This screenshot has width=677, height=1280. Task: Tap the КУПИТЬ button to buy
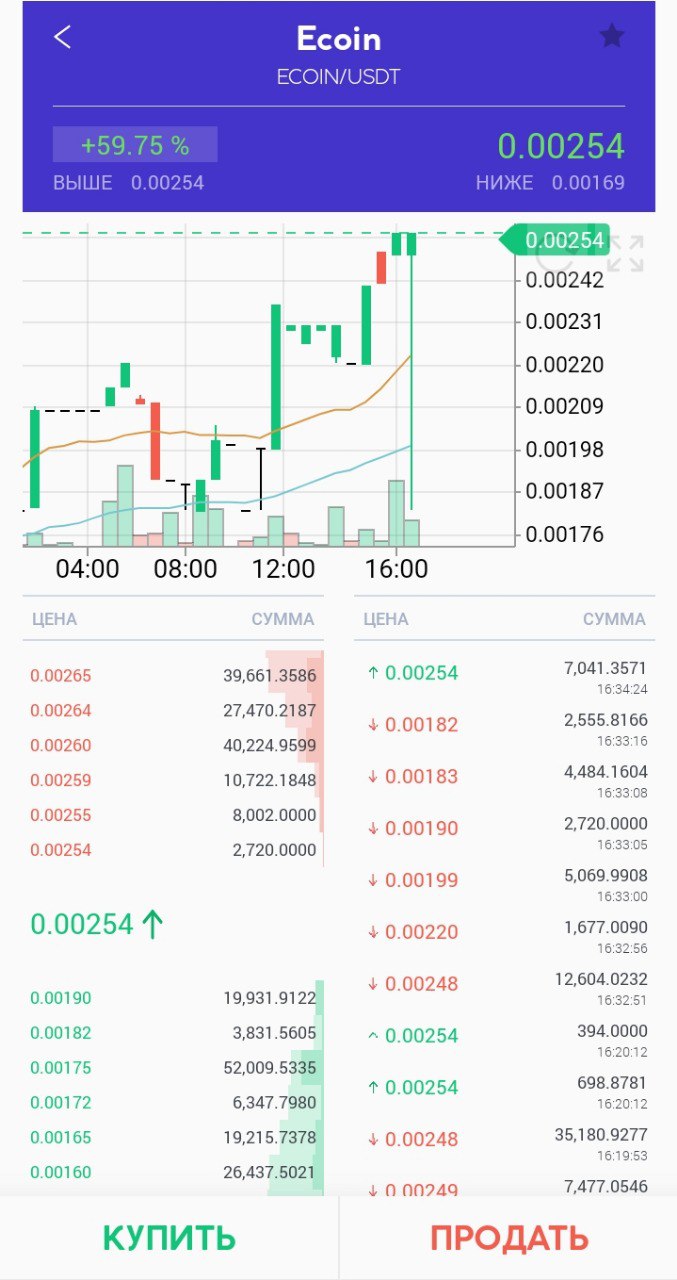(169, 1237)
